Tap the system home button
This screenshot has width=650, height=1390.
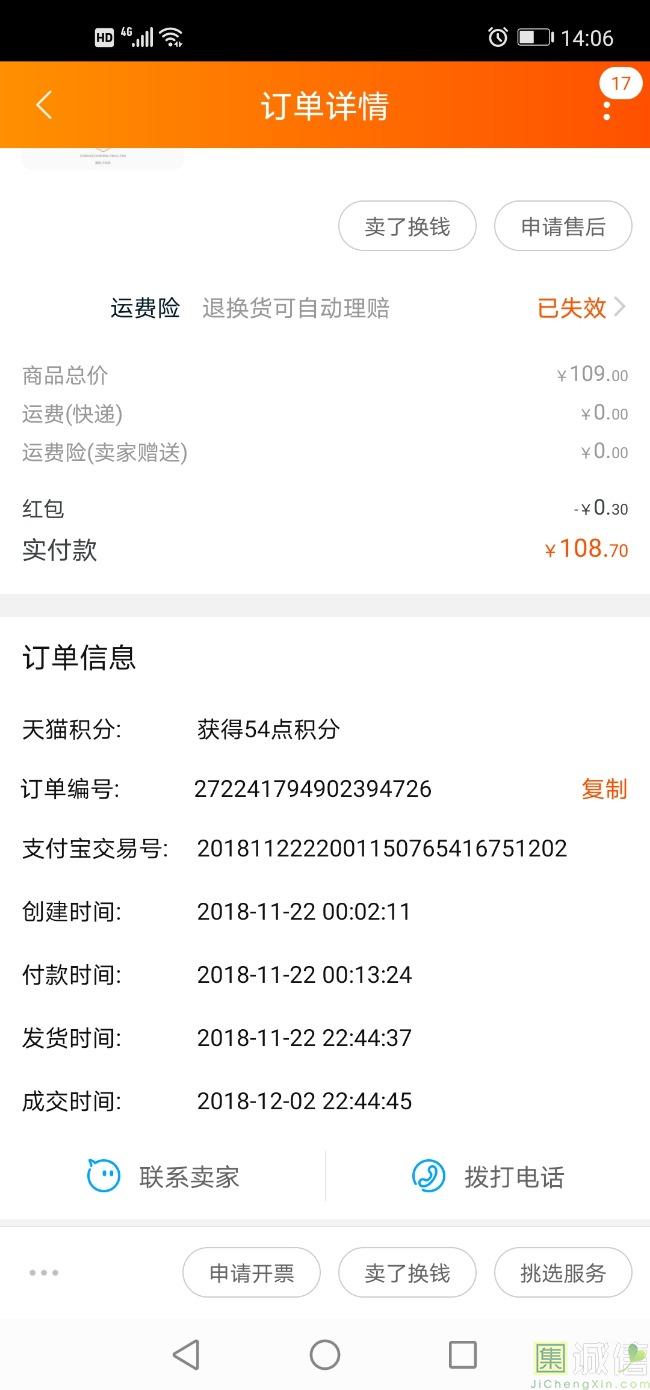coord(325,1355)
